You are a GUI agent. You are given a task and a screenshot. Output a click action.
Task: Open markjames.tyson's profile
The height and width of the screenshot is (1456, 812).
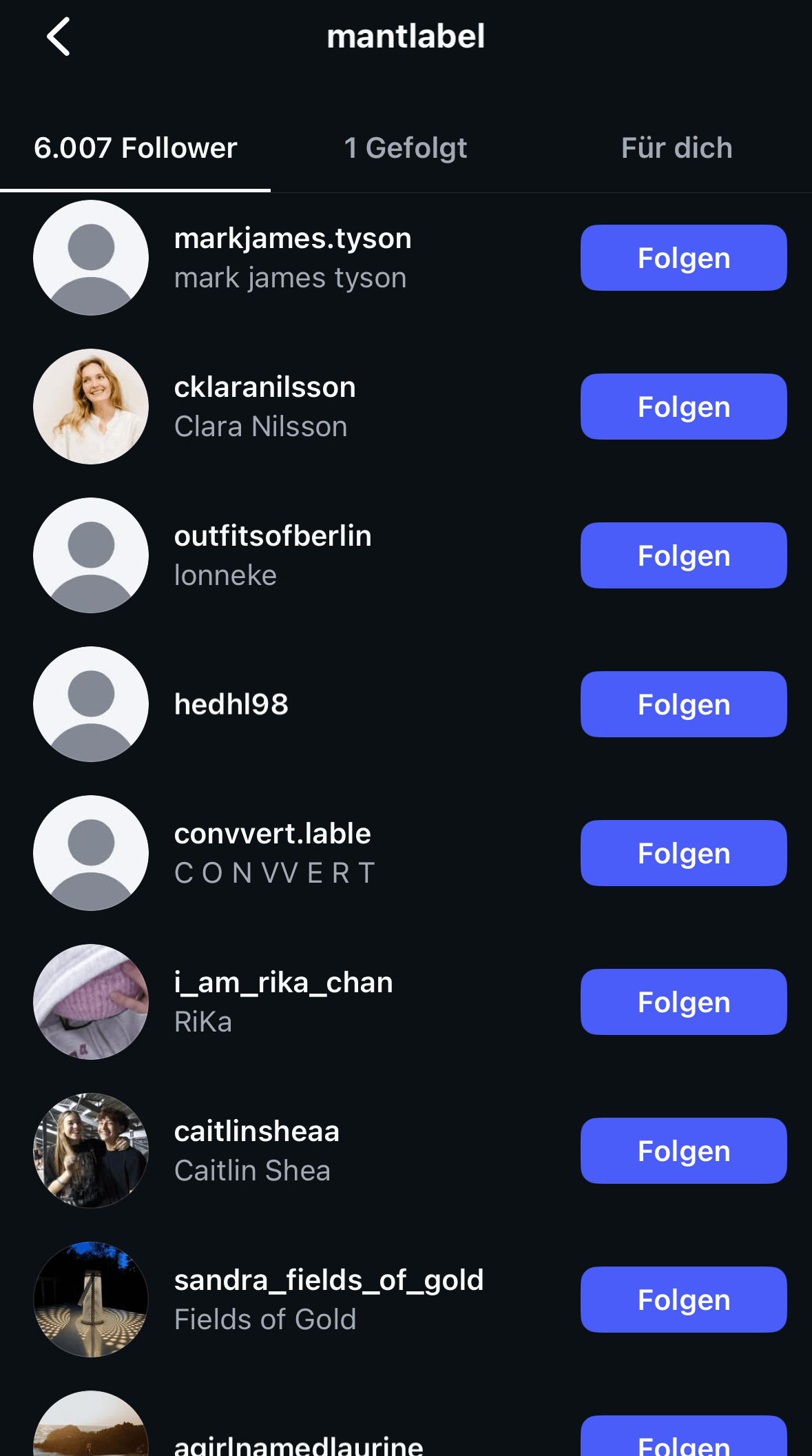pyautogui.click(x=292, y=239)
